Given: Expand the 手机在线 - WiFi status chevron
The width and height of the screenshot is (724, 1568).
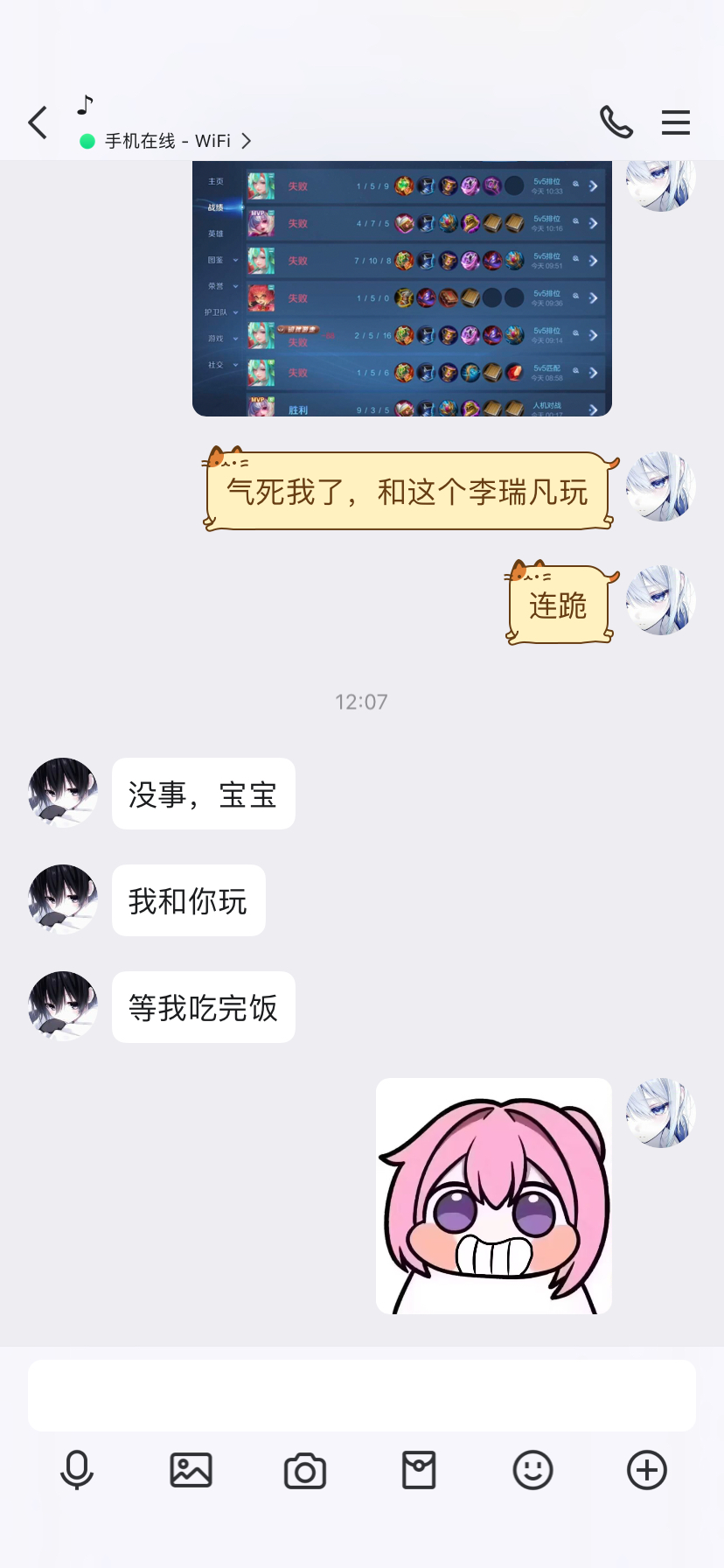Looking at the screenshot, I should pos(247,140).
